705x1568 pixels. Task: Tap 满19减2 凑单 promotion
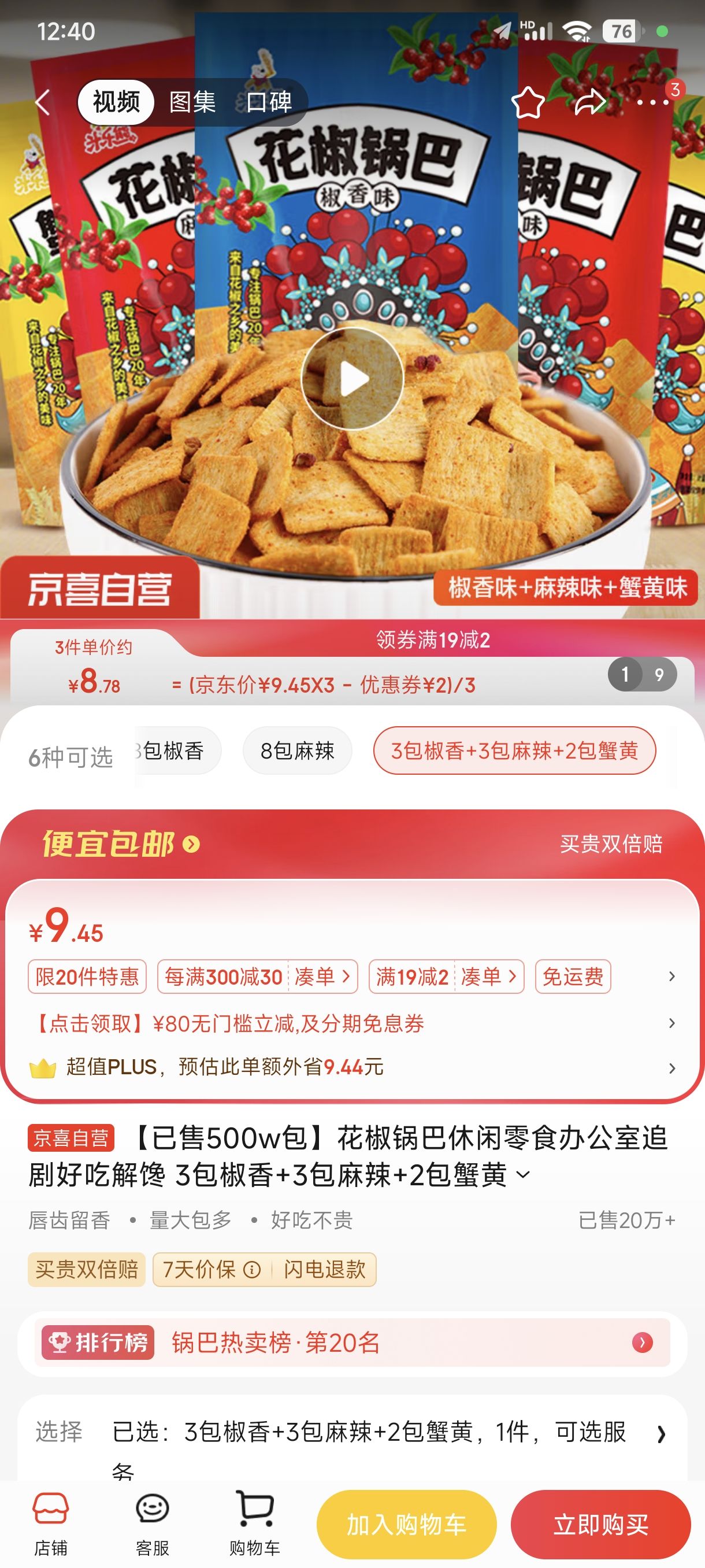[x=446, y=977]
